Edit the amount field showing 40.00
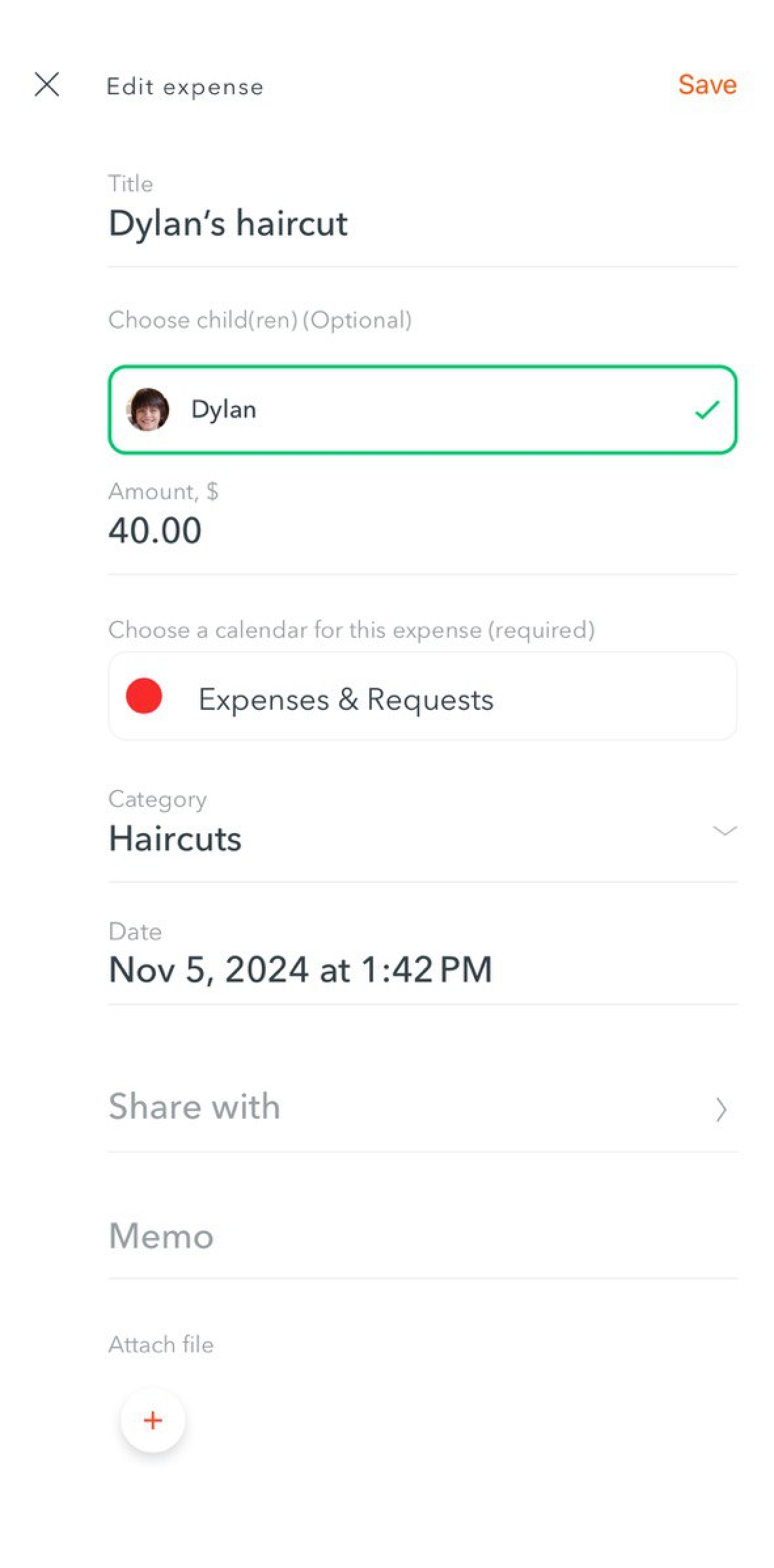The width and height of the screenshot is (774, 1568). 422,530
